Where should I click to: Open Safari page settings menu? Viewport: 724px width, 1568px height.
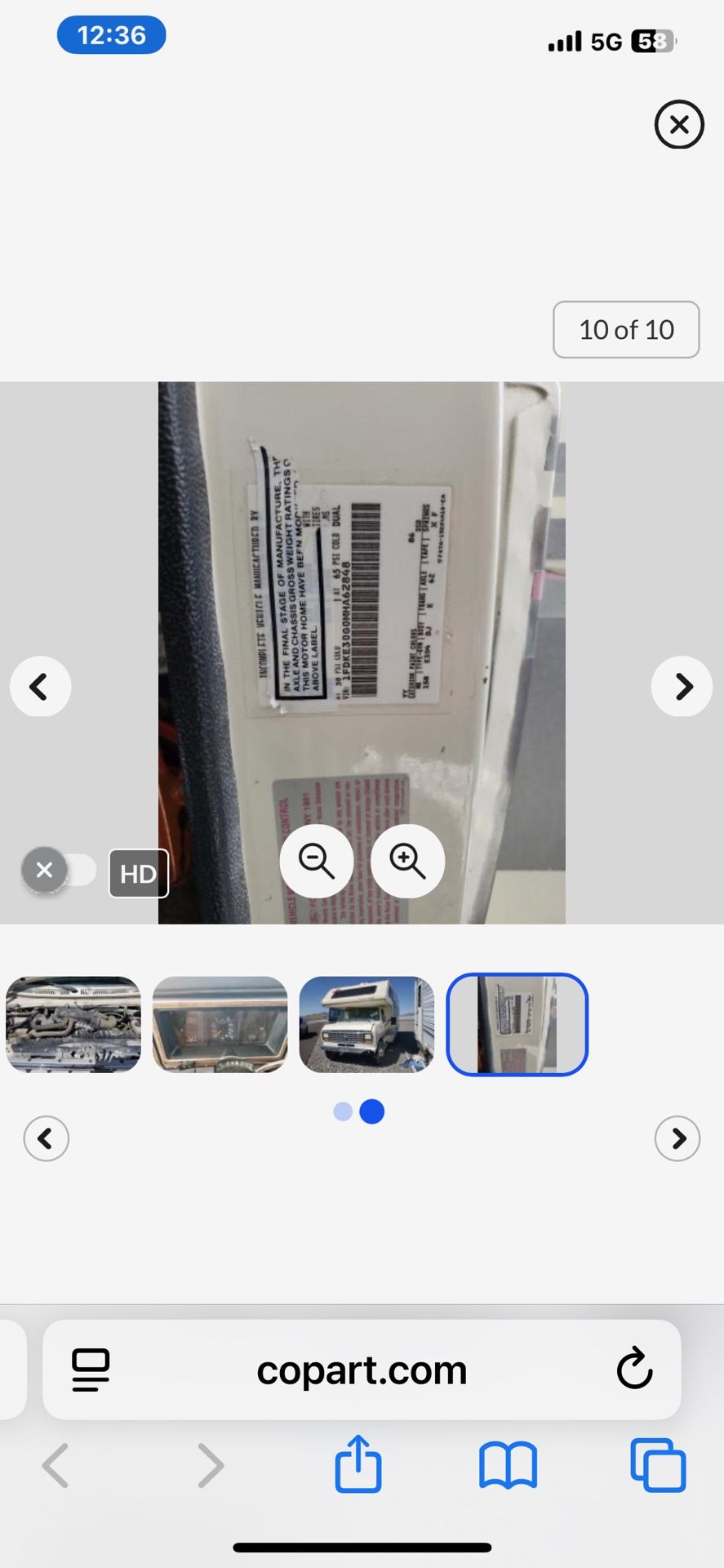pyautogui.click(x=91, y=1370)
